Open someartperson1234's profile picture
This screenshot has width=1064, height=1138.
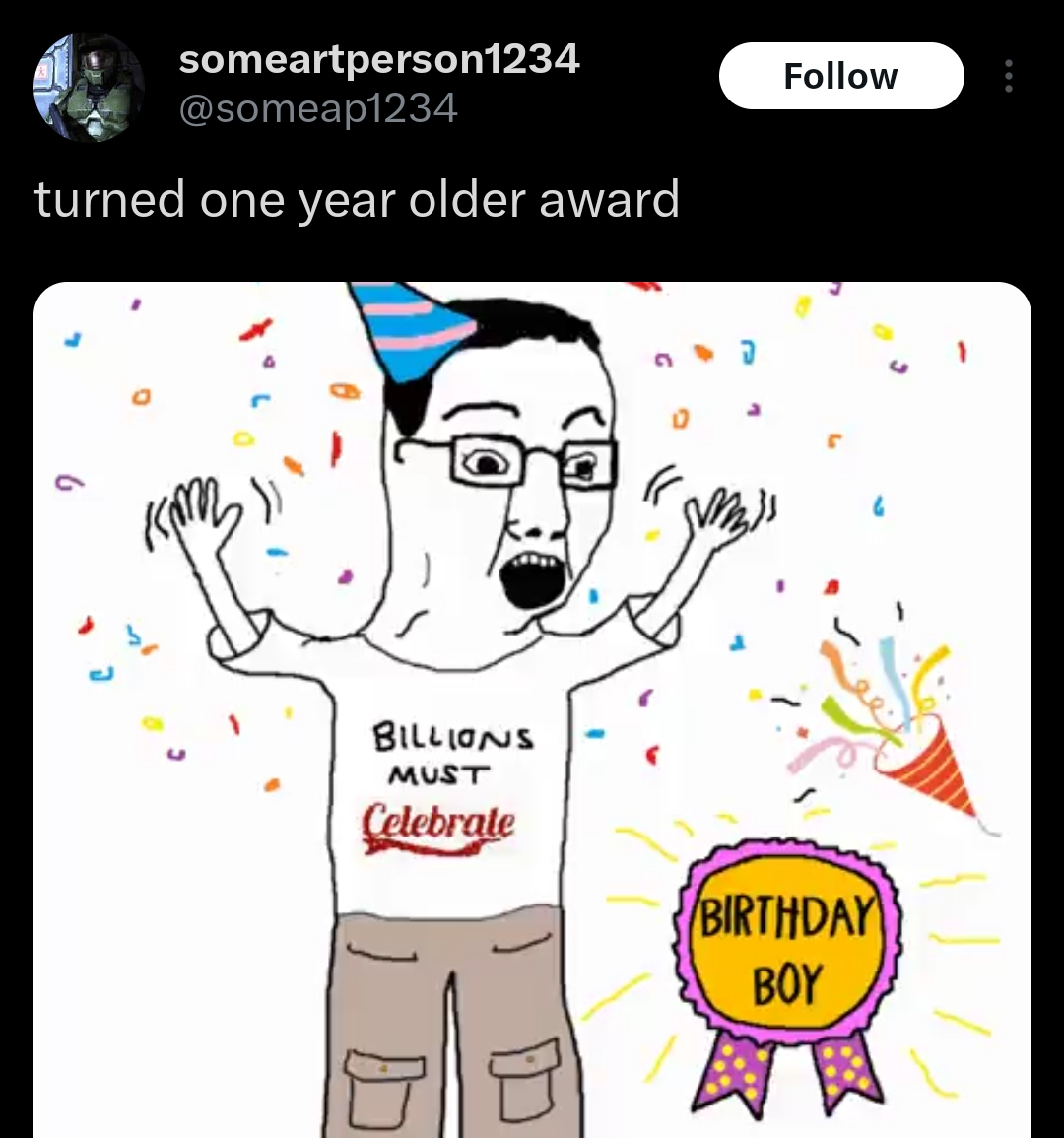pos(89,88)
